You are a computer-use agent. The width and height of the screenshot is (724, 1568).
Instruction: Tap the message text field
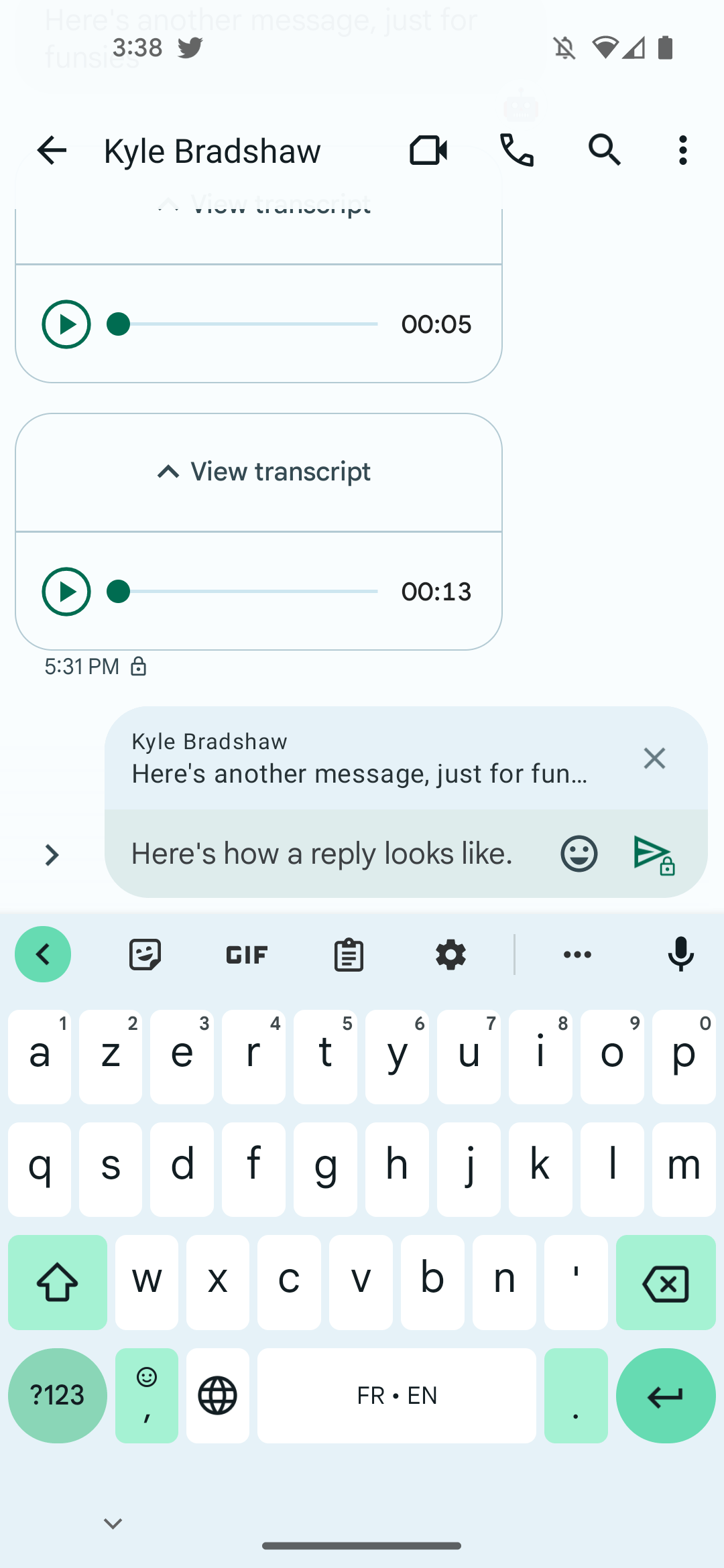328,854
